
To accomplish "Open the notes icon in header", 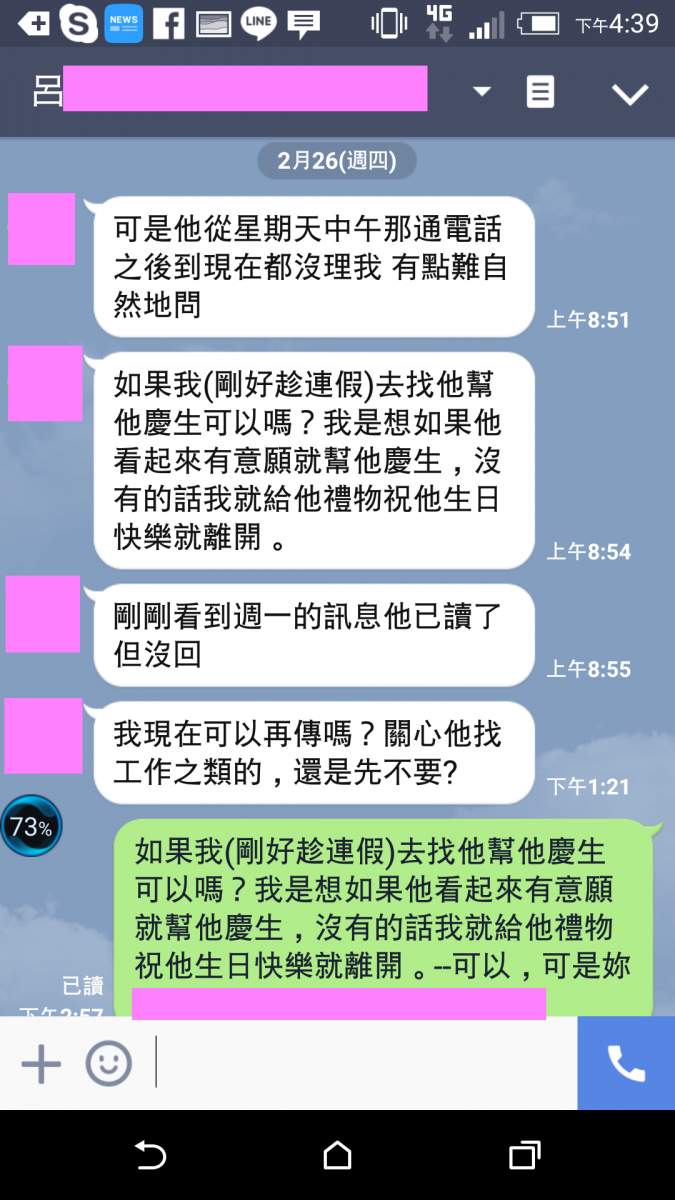I will click(540, 92).
